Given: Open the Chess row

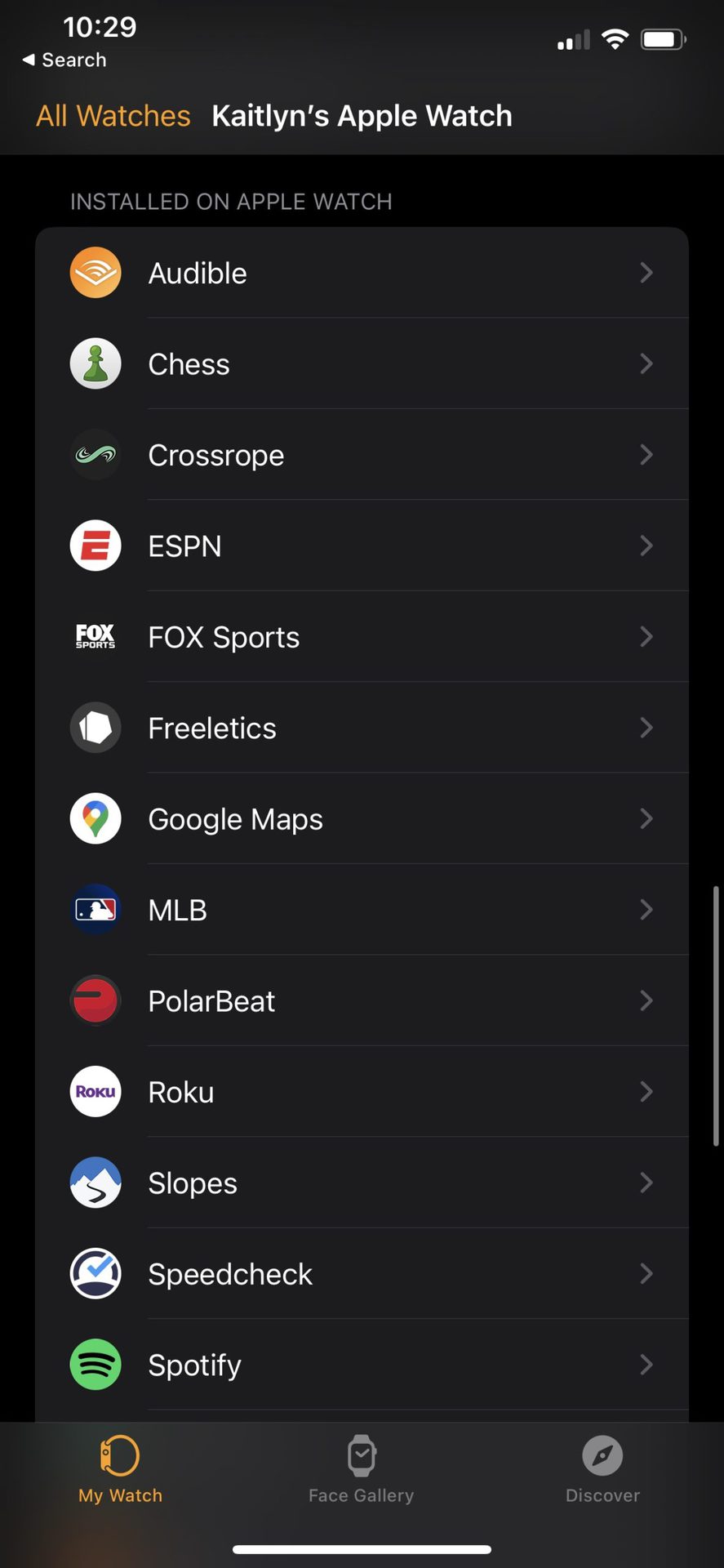Looking at the screenshot, I should pyautogui.click(x=361, y=364).
